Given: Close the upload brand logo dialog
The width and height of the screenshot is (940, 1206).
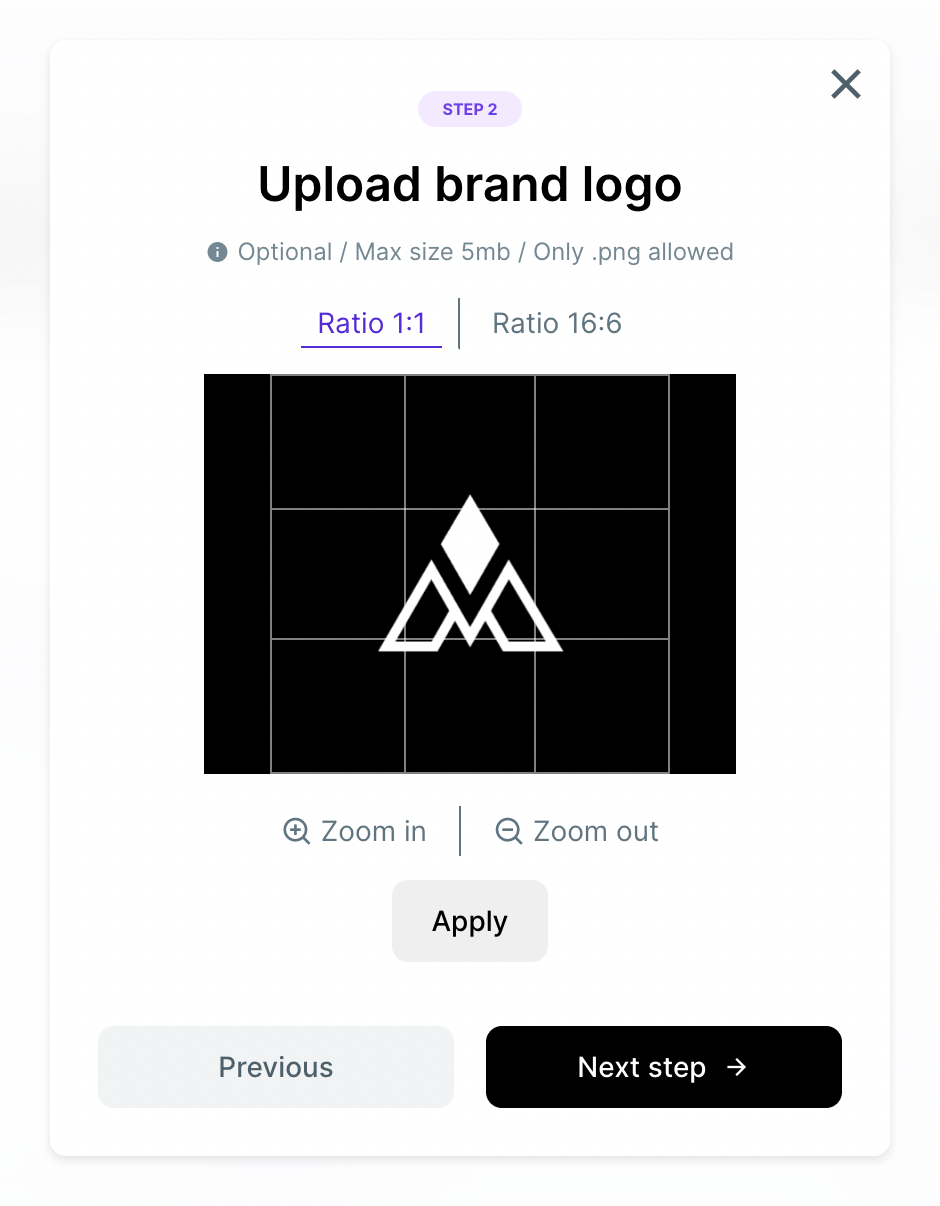Looking at the screenshot, I should tap(846, 85).
